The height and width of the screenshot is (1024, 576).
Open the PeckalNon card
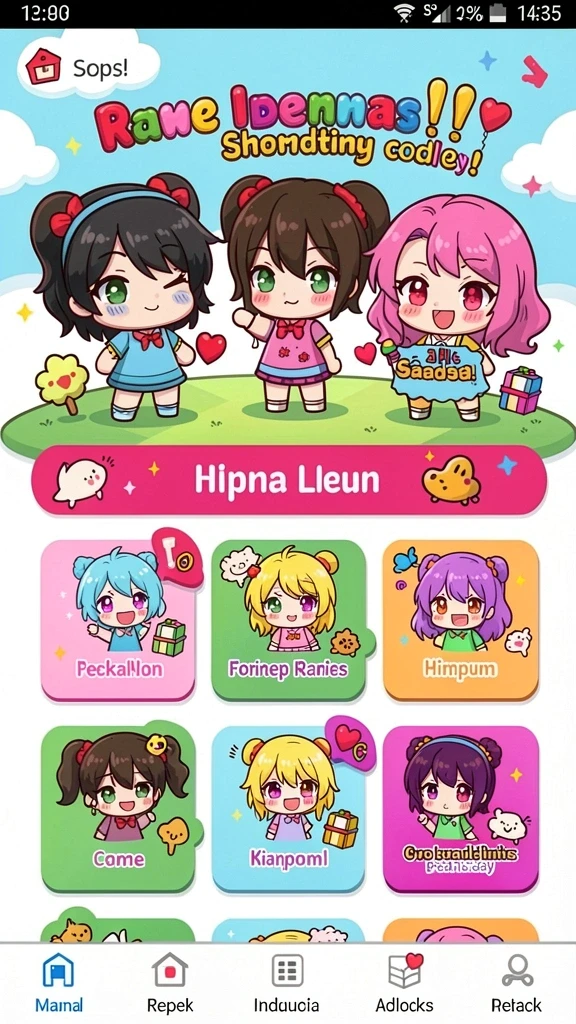pos(118,620)
